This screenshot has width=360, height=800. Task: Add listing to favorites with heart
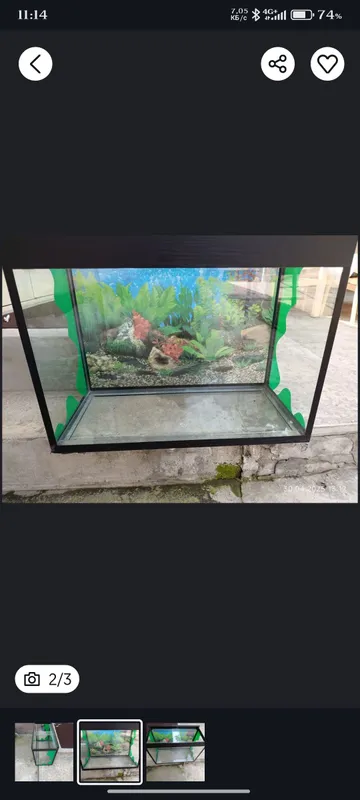(x=327, y=64)
